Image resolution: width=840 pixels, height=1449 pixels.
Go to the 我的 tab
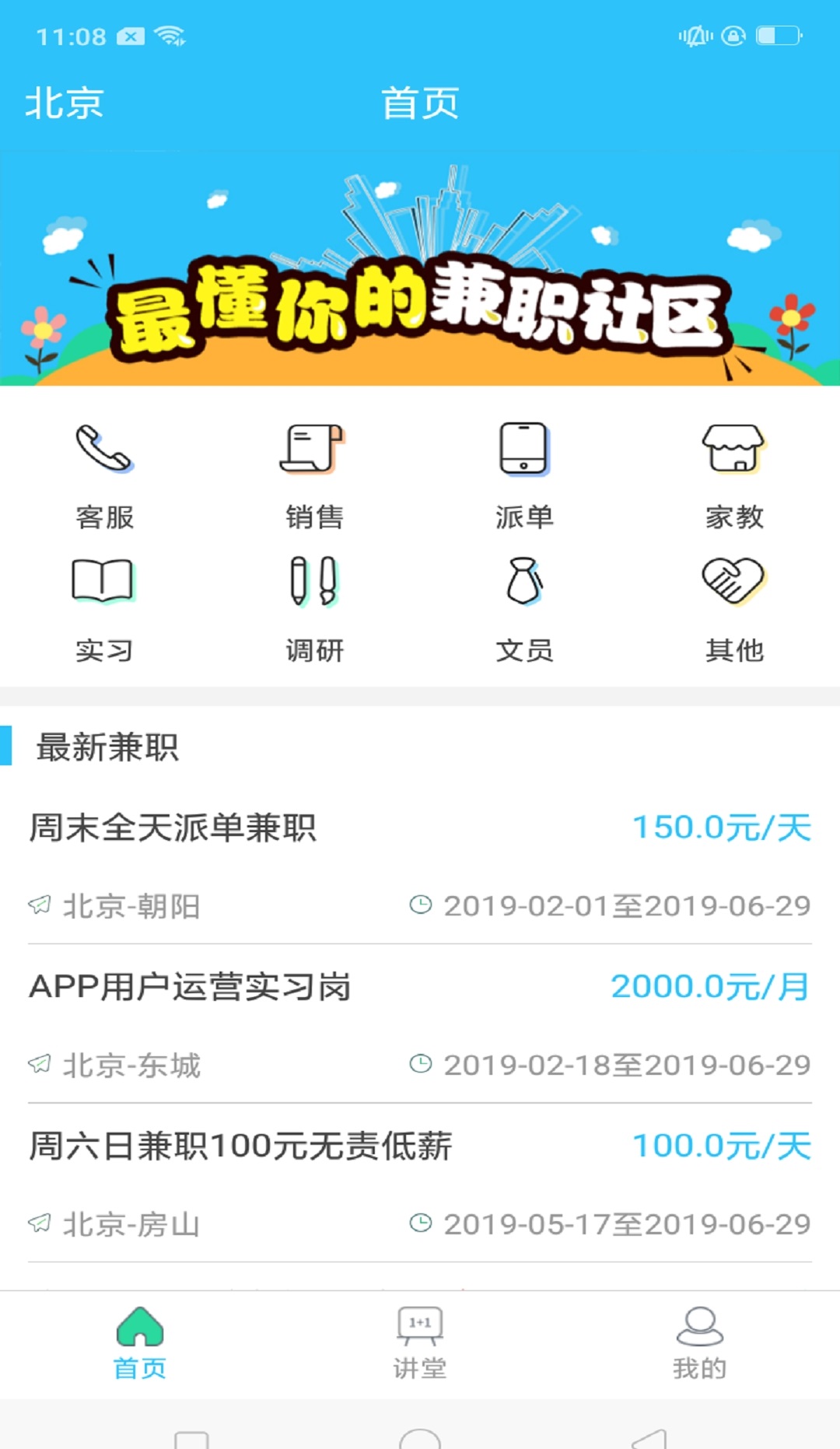click(x=700, y=1344)
